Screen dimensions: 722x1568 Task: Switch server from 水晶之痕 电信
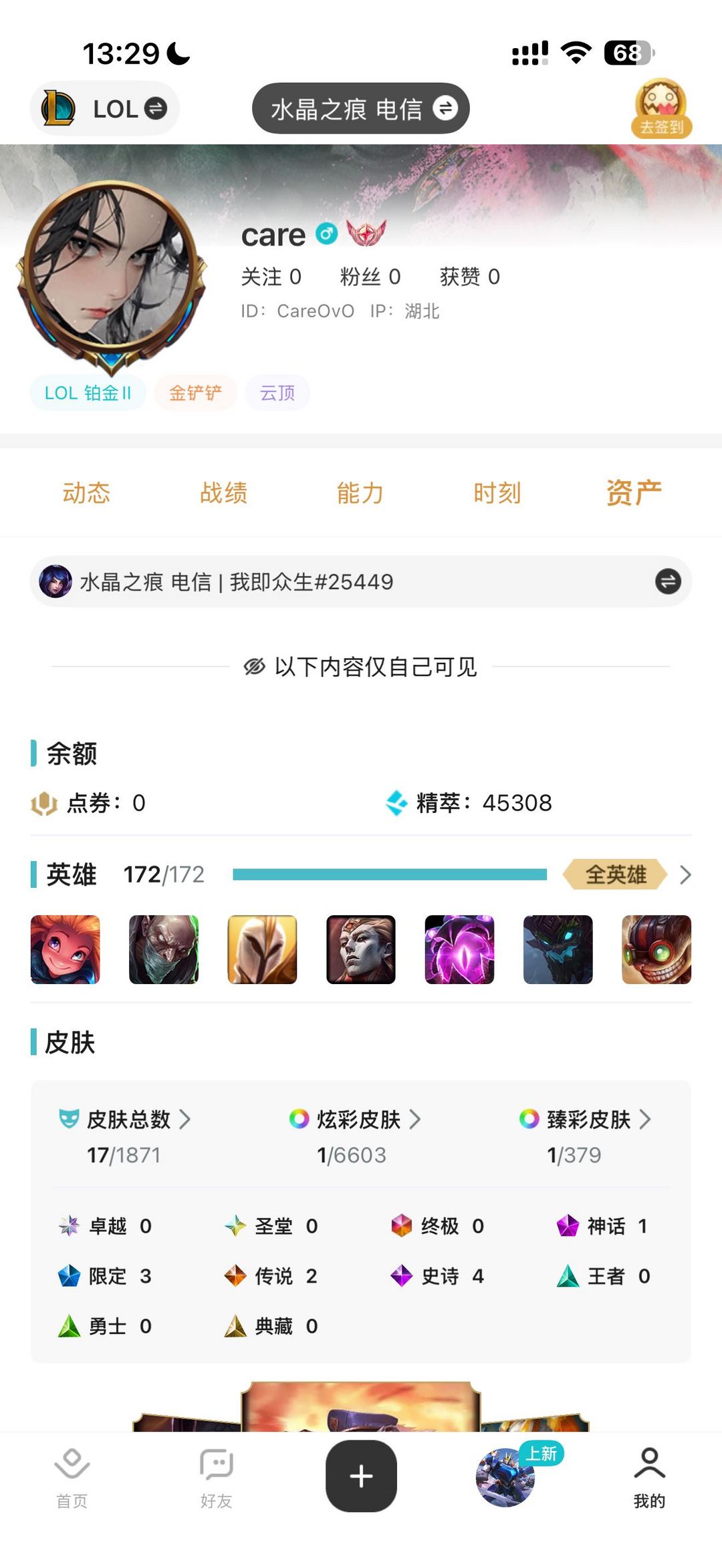(x=361, y=109)
